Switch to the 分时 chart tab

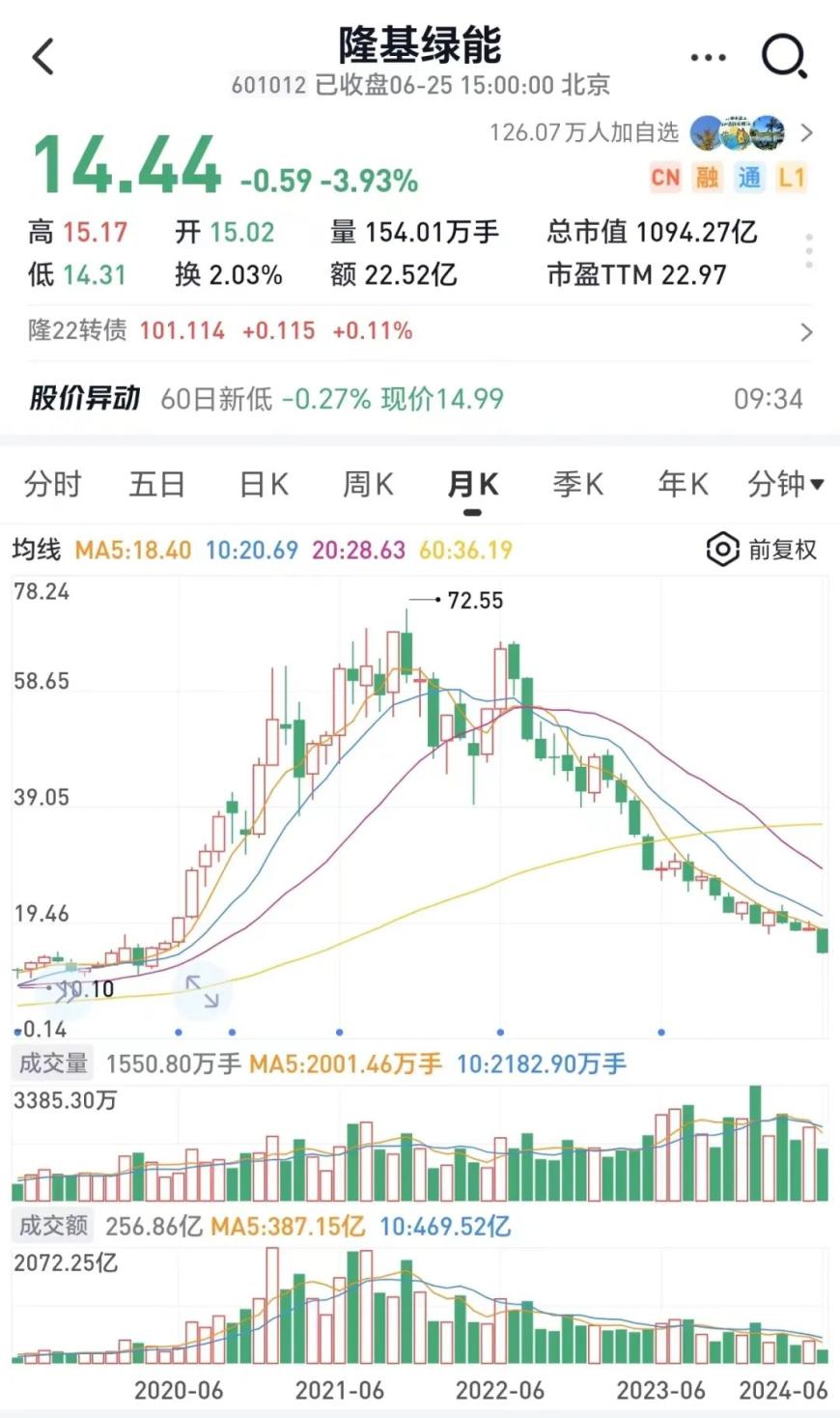[53, 484]
